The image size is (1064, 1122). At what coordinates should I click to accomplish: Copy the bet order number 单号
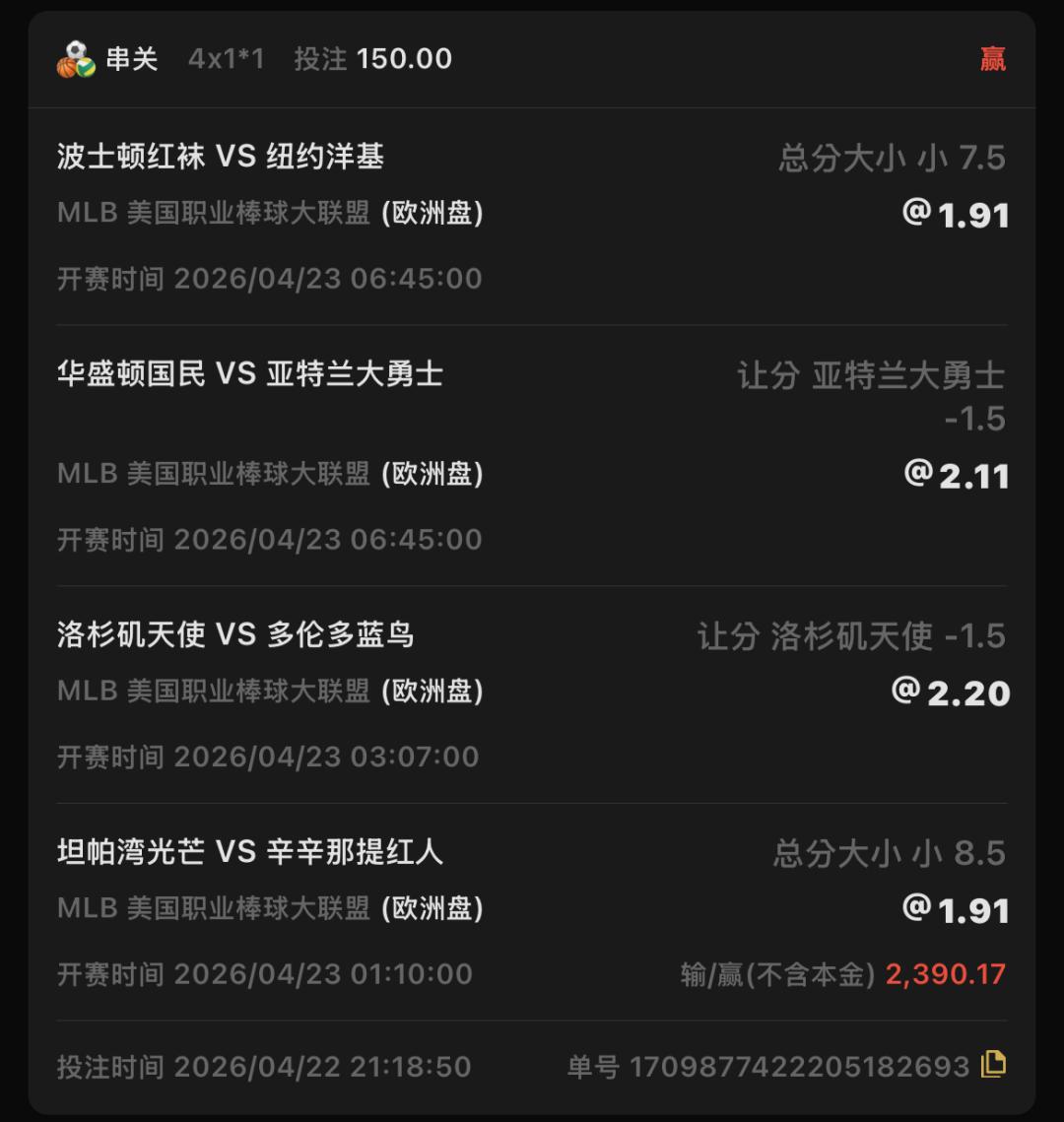click(x=993, y=1064)
